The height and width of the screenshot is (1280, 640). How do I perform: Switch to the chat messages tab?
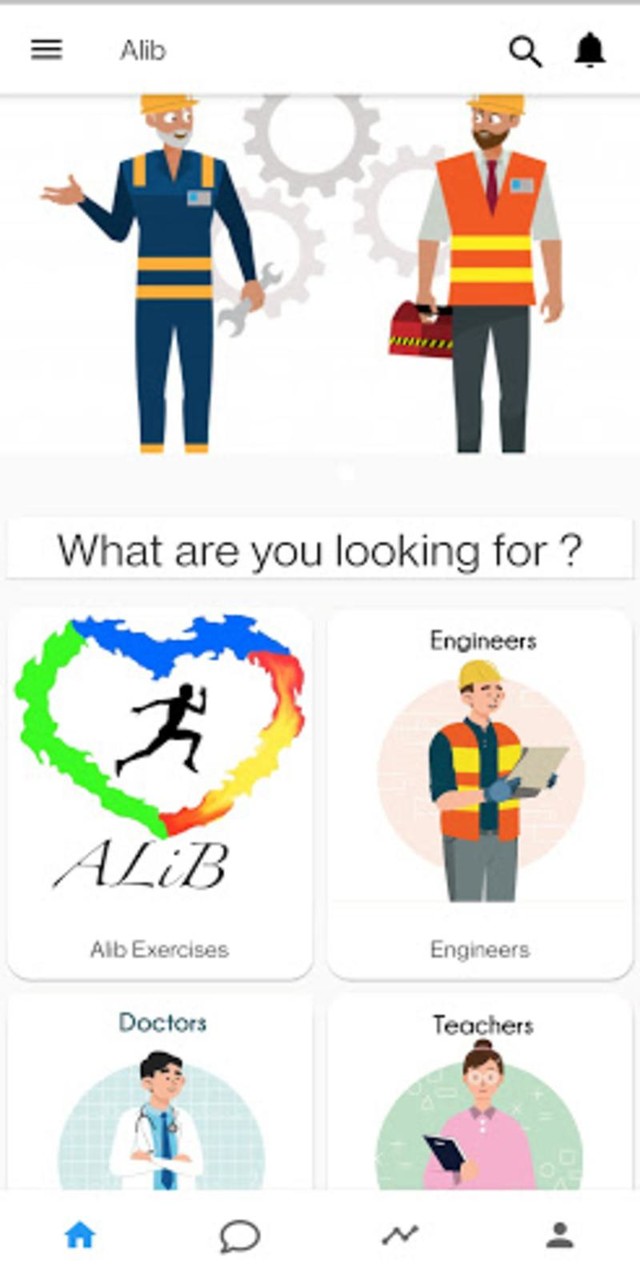240,1236
